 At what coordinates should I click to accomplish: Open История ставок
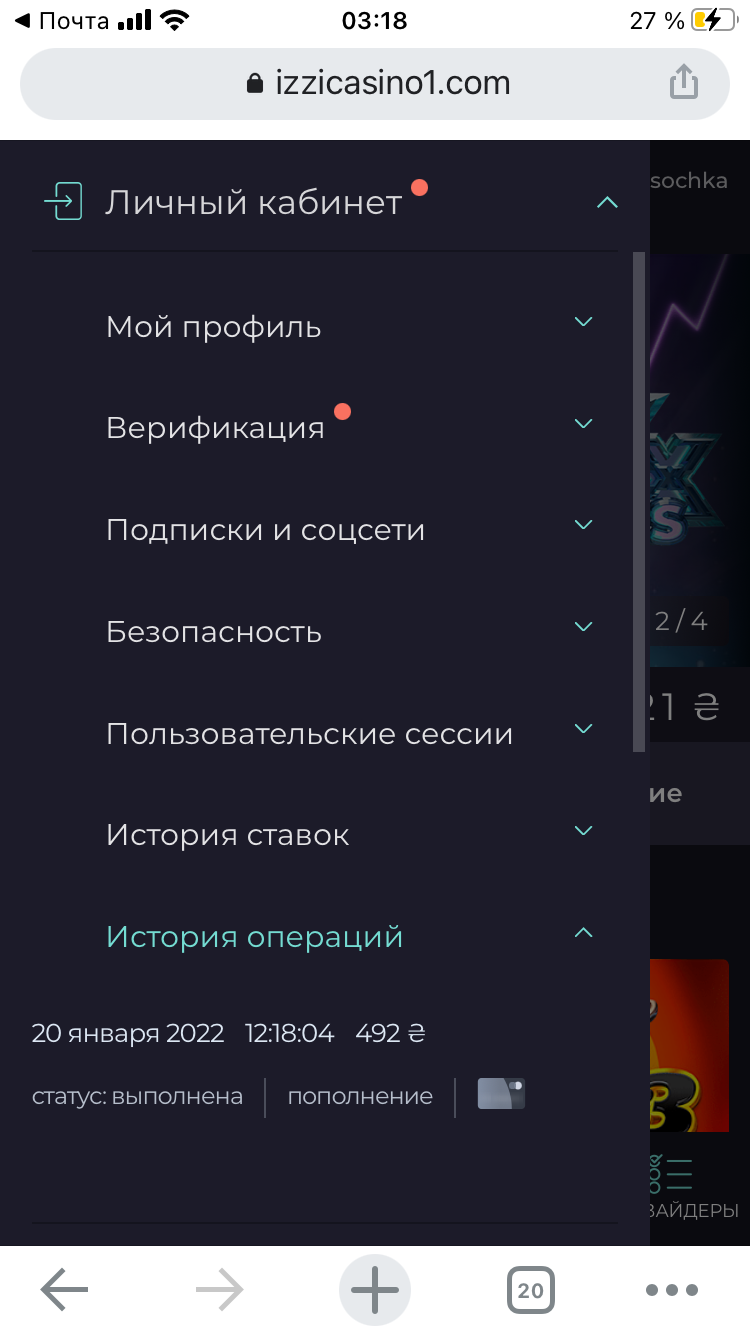[583, 833]
